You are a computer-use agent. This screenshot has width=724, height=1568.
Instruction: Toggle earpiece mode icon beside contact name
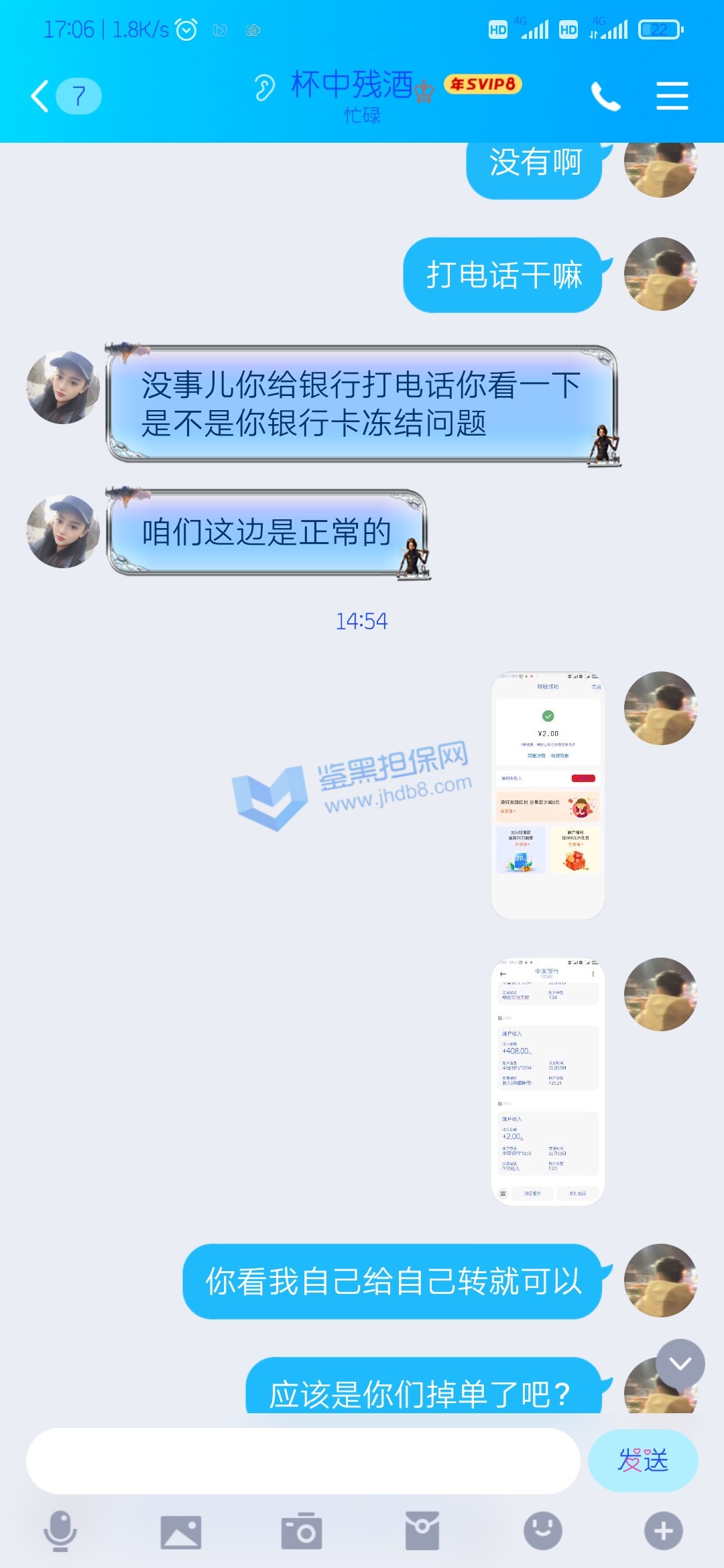coord(264,87)
